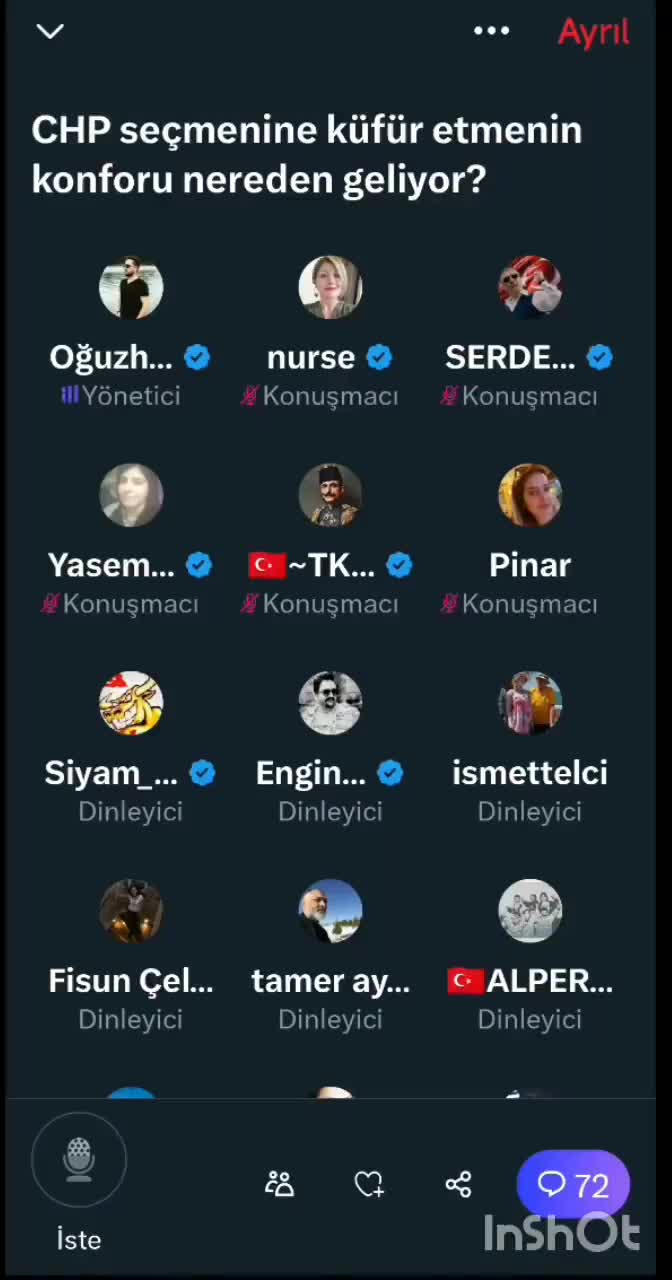This screenshot has height=1280, width=672.
Task: Open speaker Yasem... profile
Action: 131,495
